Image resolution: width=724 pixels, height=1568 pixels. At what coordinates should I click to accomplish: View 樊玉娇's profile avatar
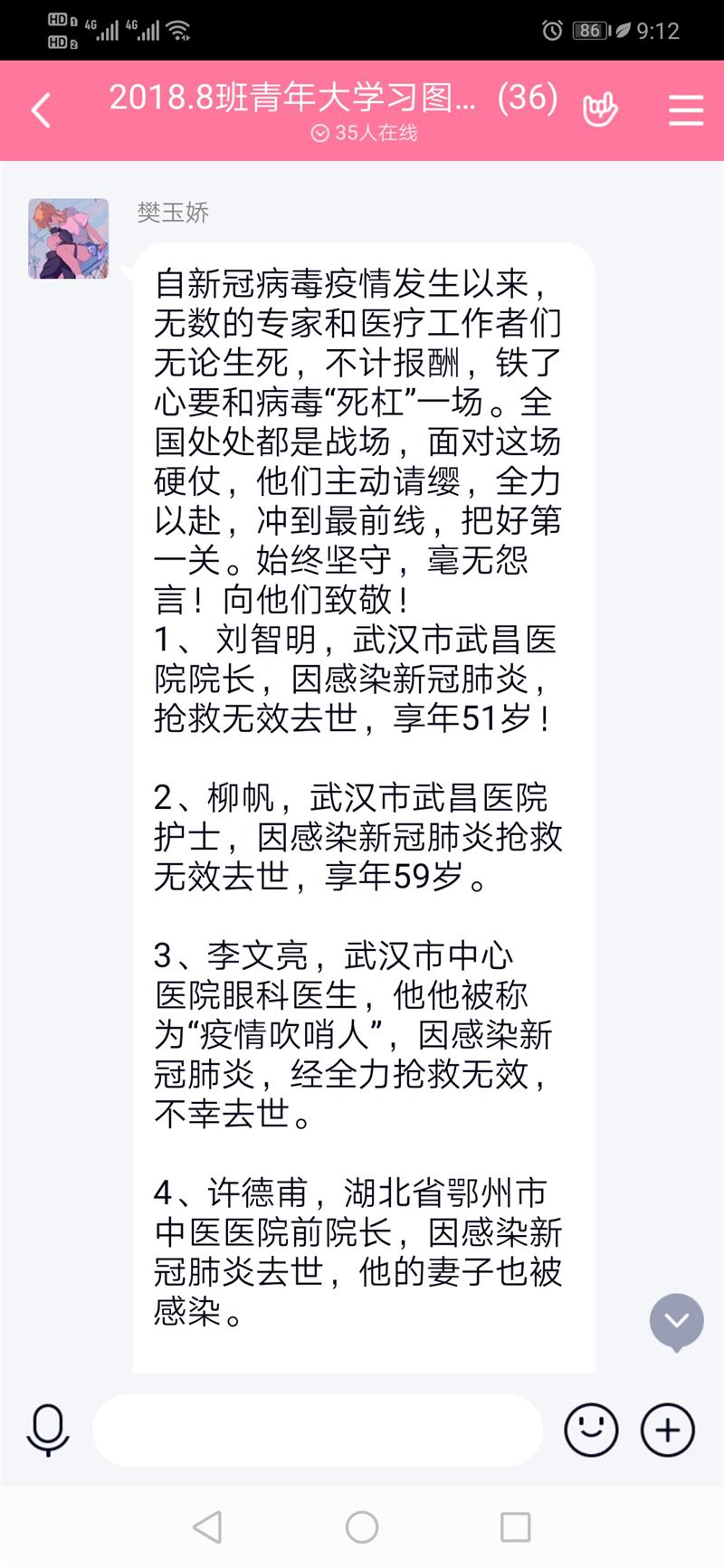pyautogui.click(x=69, y=239)
